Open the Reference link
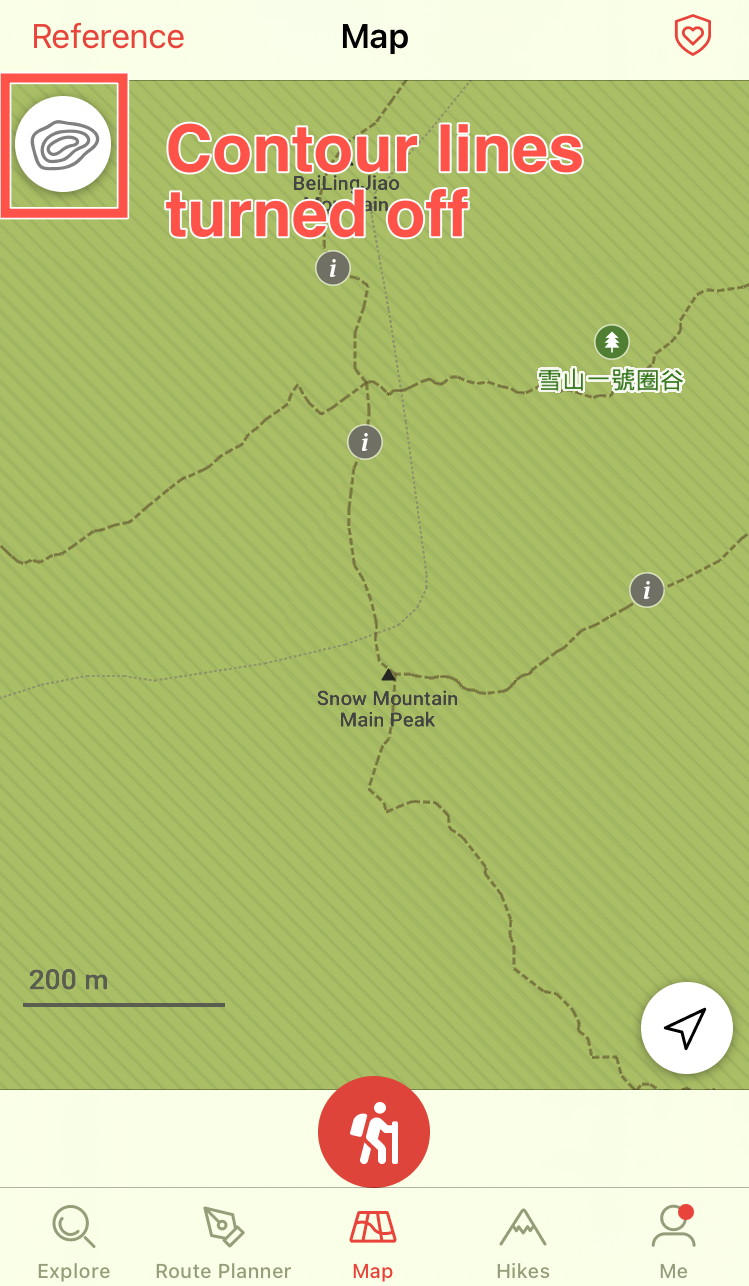 (108, 37)
